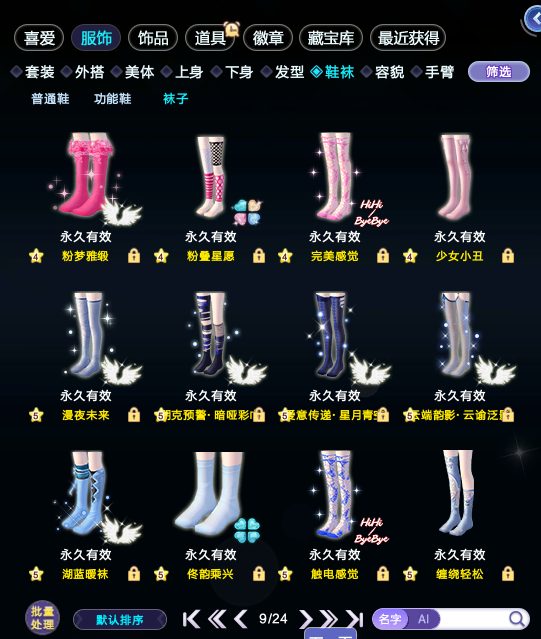
Task: Switch to 功能鞋 subcategory
Action: [113, 99]
